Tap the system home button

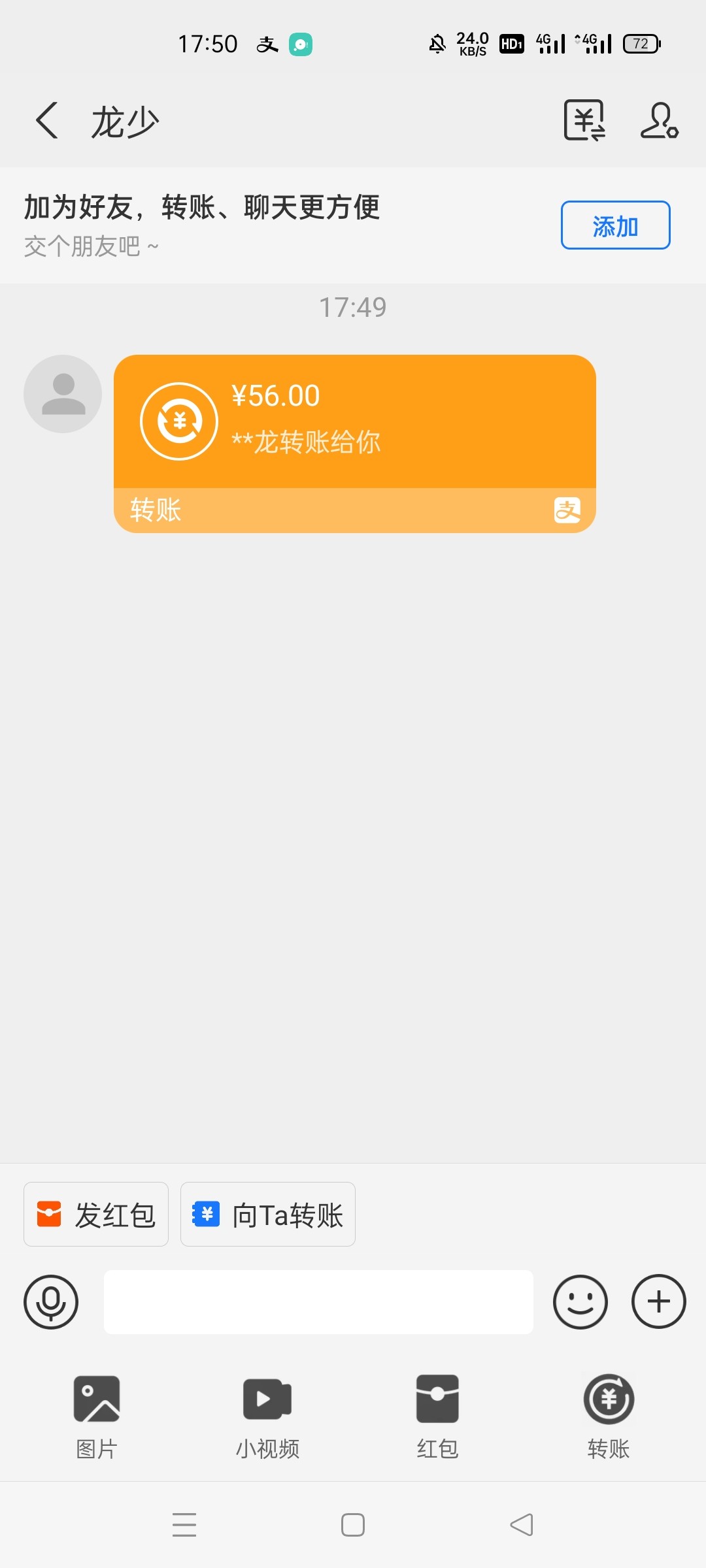point(353,1525)
